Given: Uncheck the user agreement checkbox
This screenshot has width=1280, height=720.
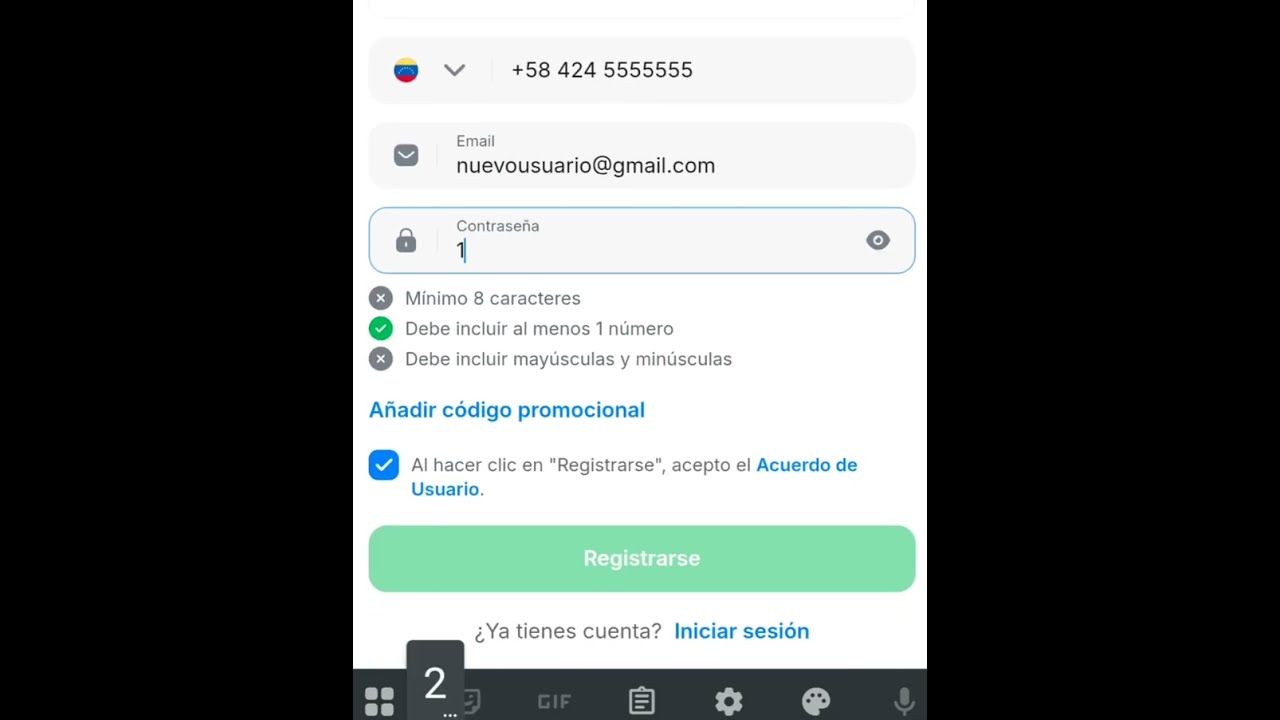Looking at the screenshot, I should click(384, 465).
